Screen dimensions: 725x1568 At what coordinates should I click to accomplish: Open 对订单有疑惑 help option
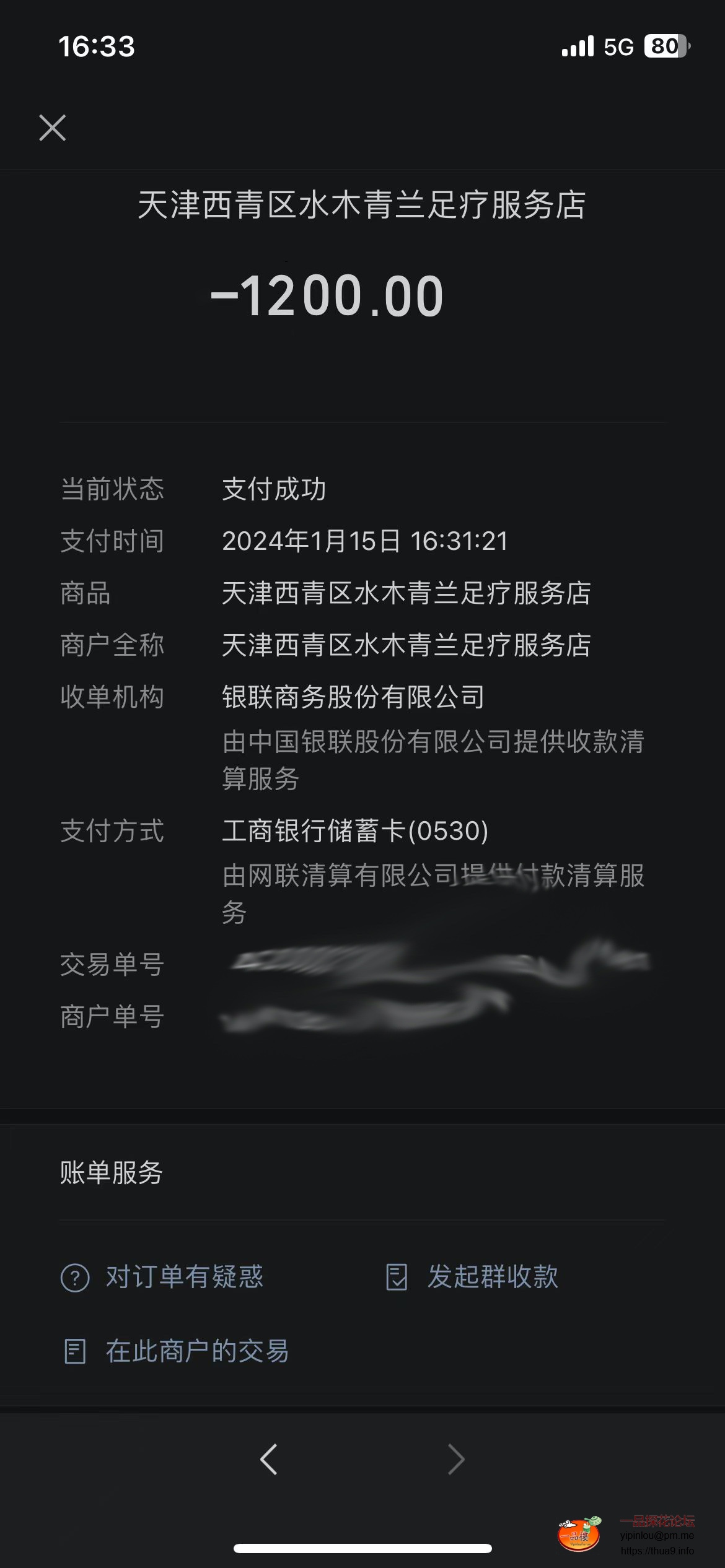pyautogui.click(x=163, y=1277)
